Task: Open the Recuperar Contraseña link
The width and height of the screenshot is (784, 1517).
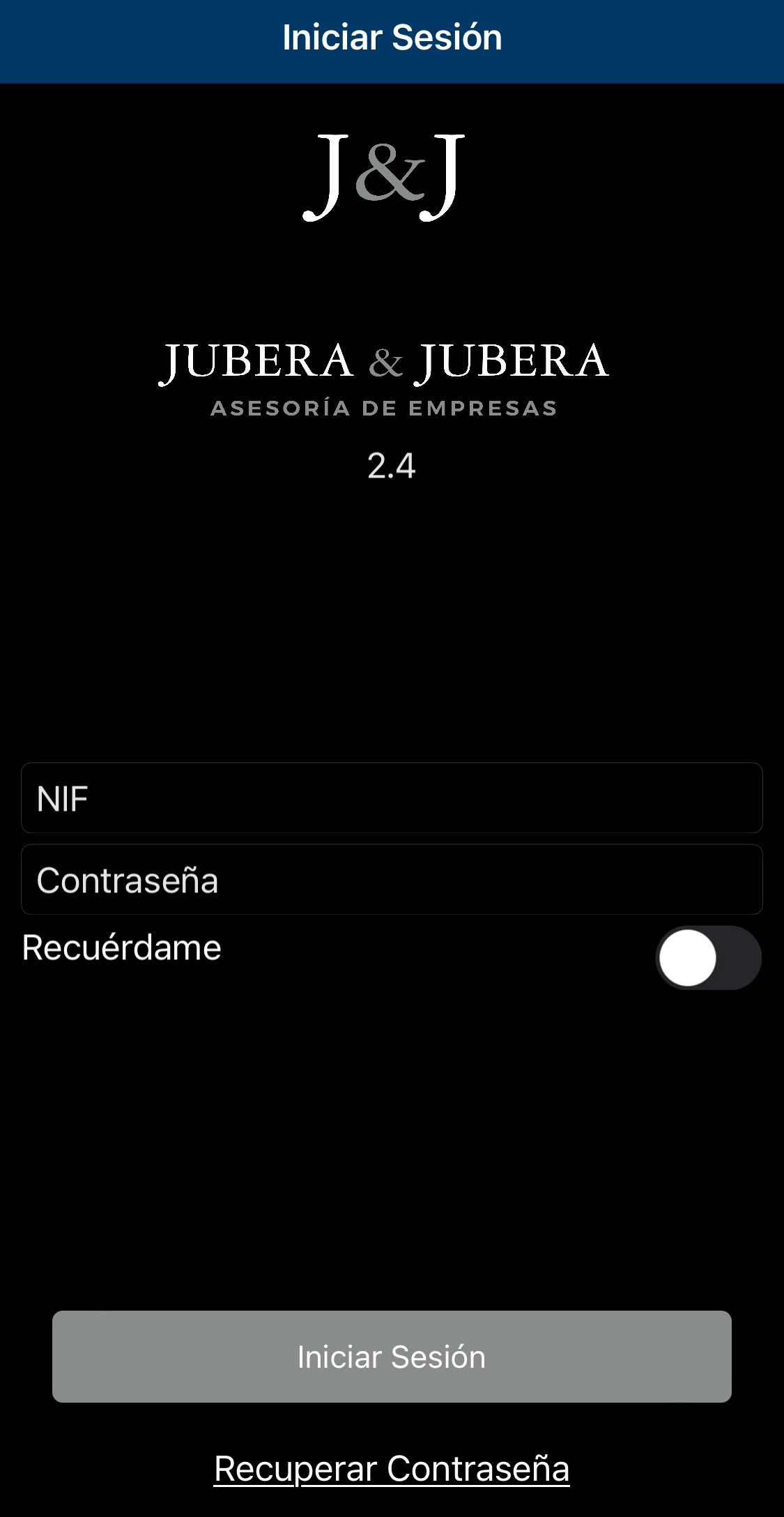Action: (x=392, y=1469)
